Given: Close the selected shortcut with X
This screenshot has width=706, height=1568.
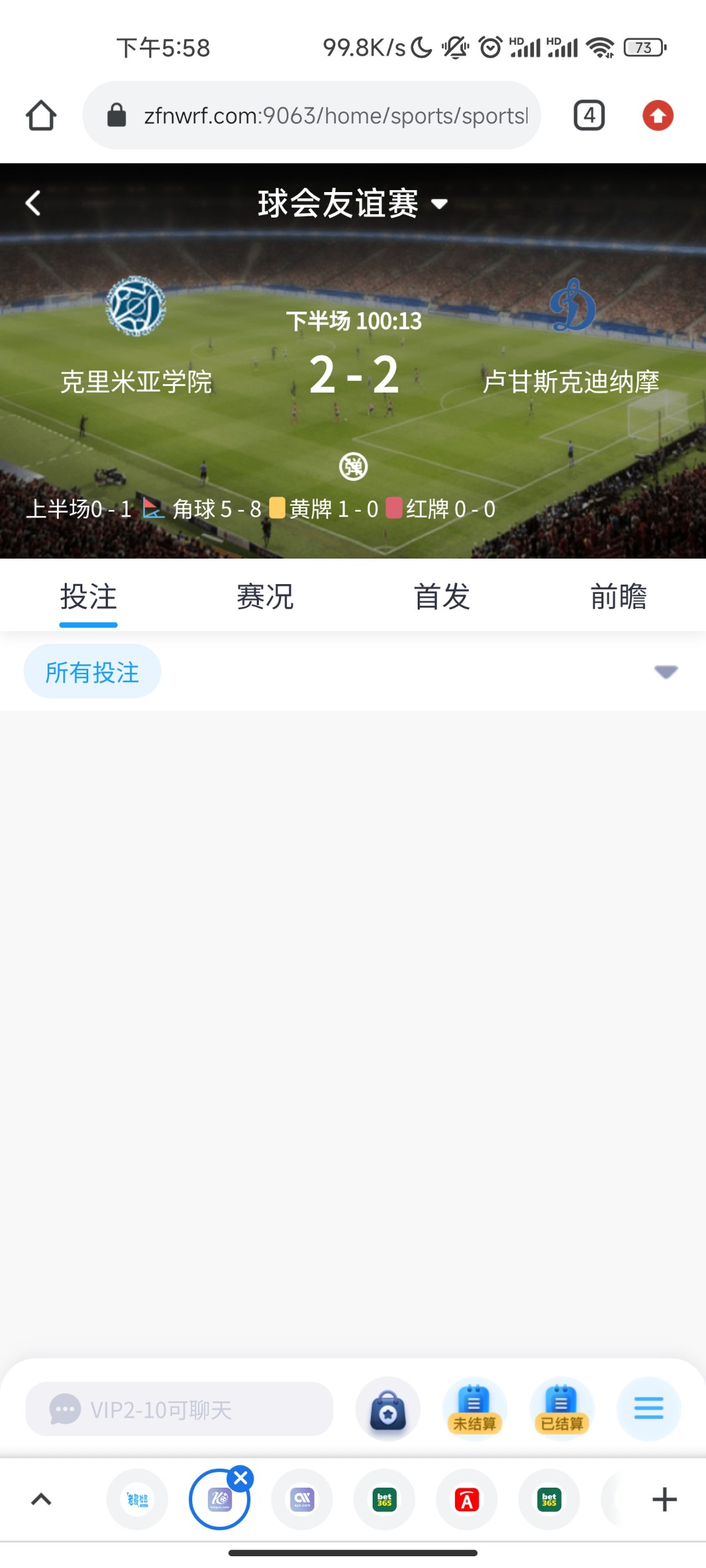Looking at the screenshot, I should pyautogui.click(x=241, y=1478).
